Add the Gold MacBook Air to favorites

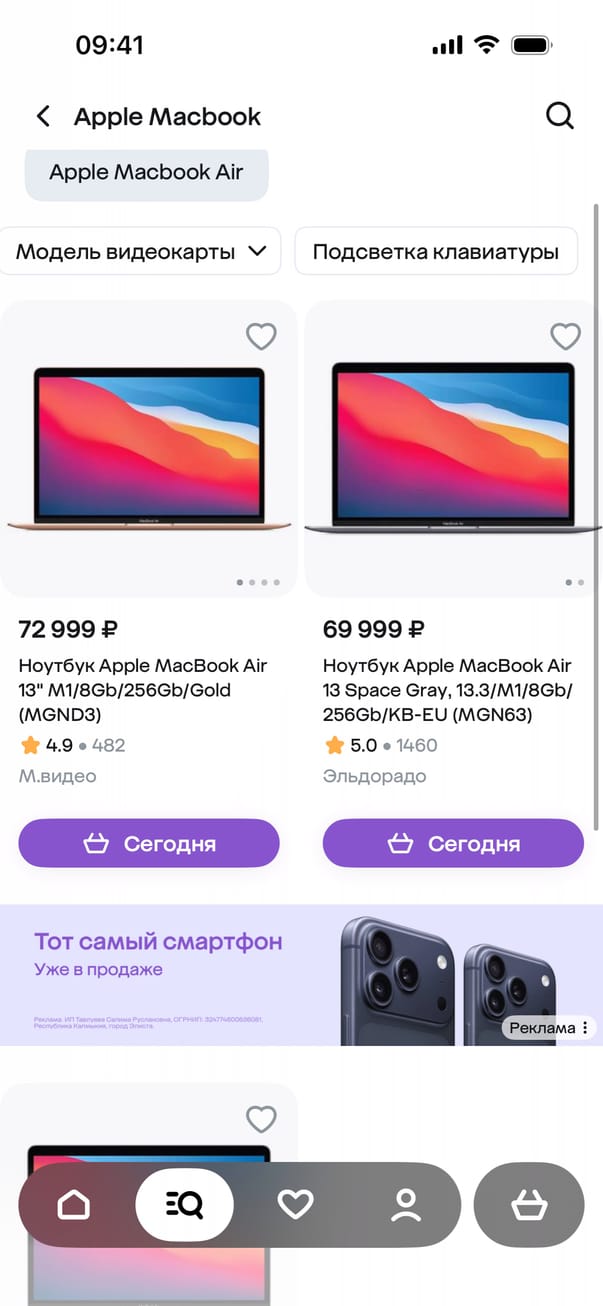tap(261, 337)
